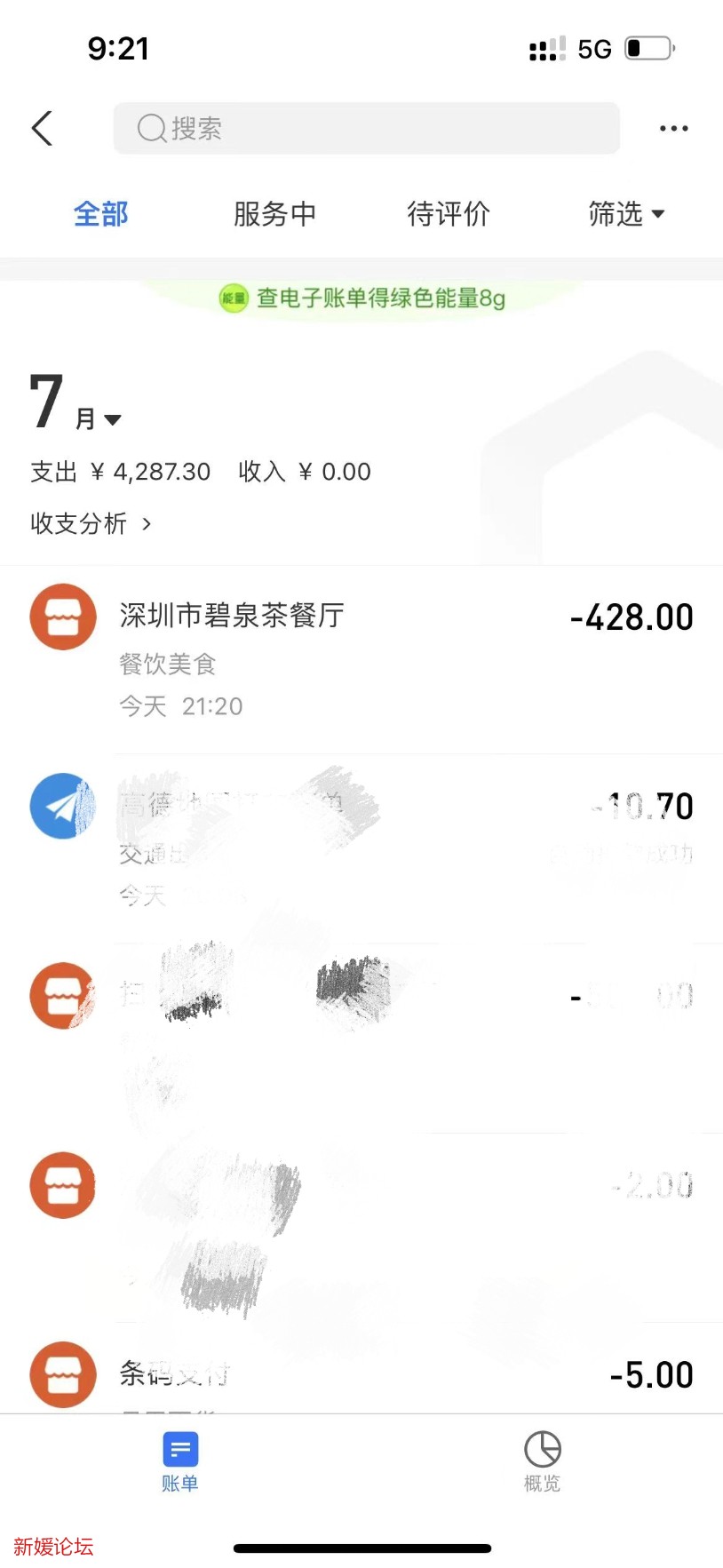
Task: Open the 查电子账单得绿色能量8g banner
Action: tap(362, 298)
